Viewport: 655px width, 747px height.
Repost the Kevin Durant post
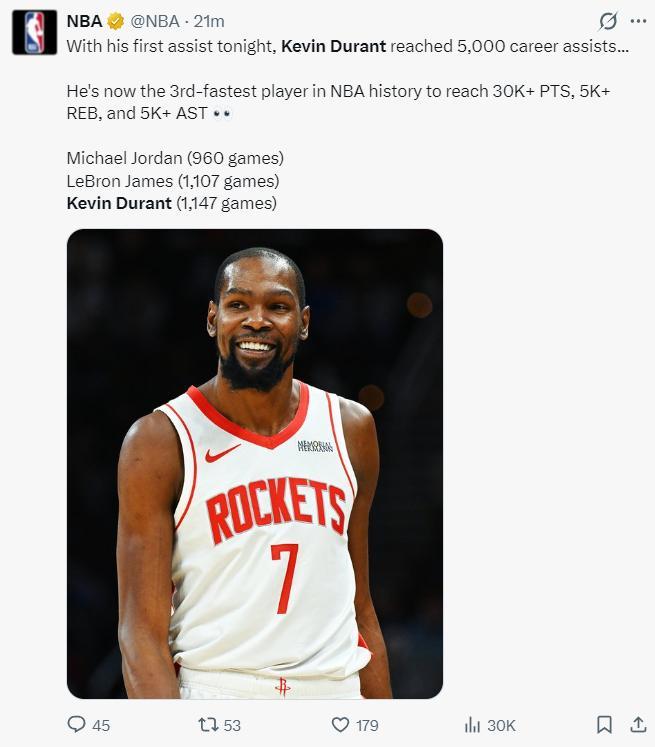(x=210, y=724)
